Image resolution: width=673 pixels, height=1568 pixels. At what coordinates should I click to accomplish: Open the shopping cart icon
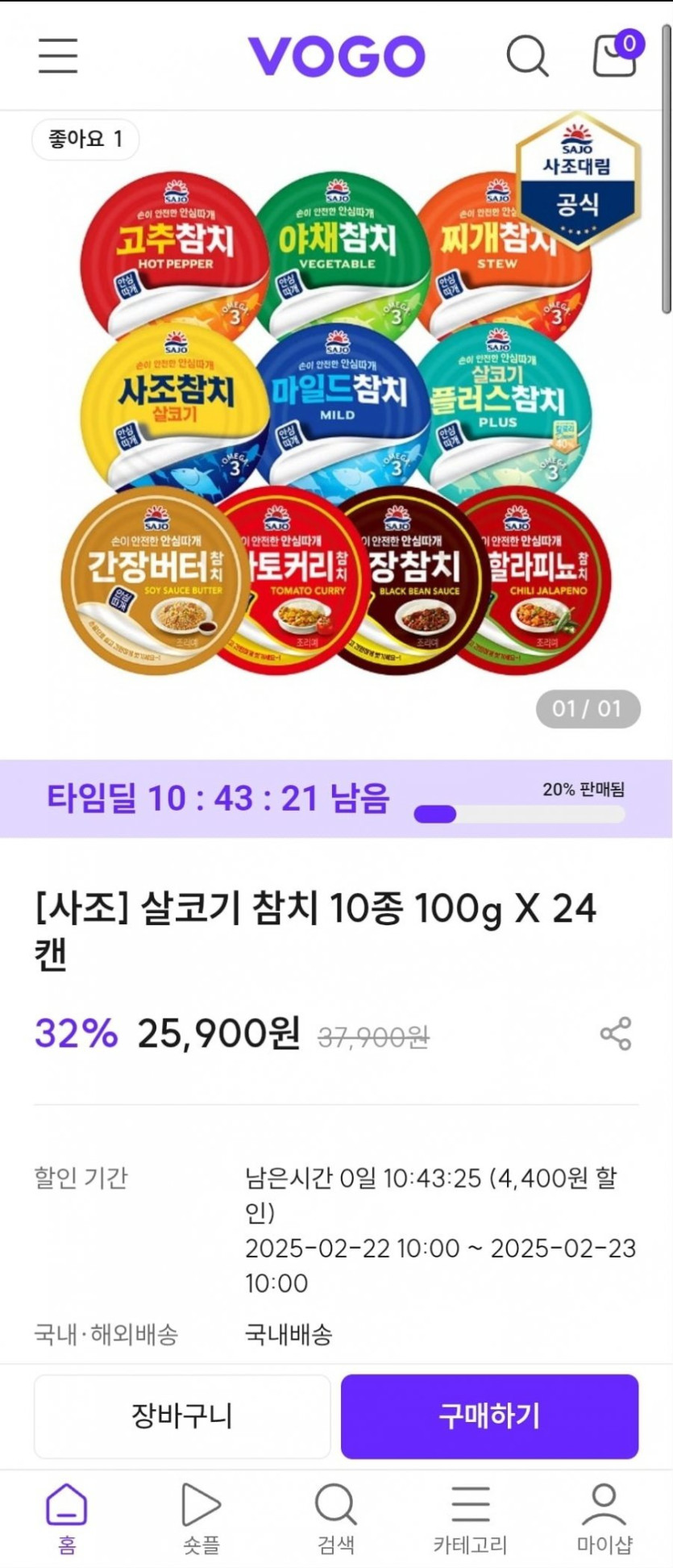click(x=615, y=55)
